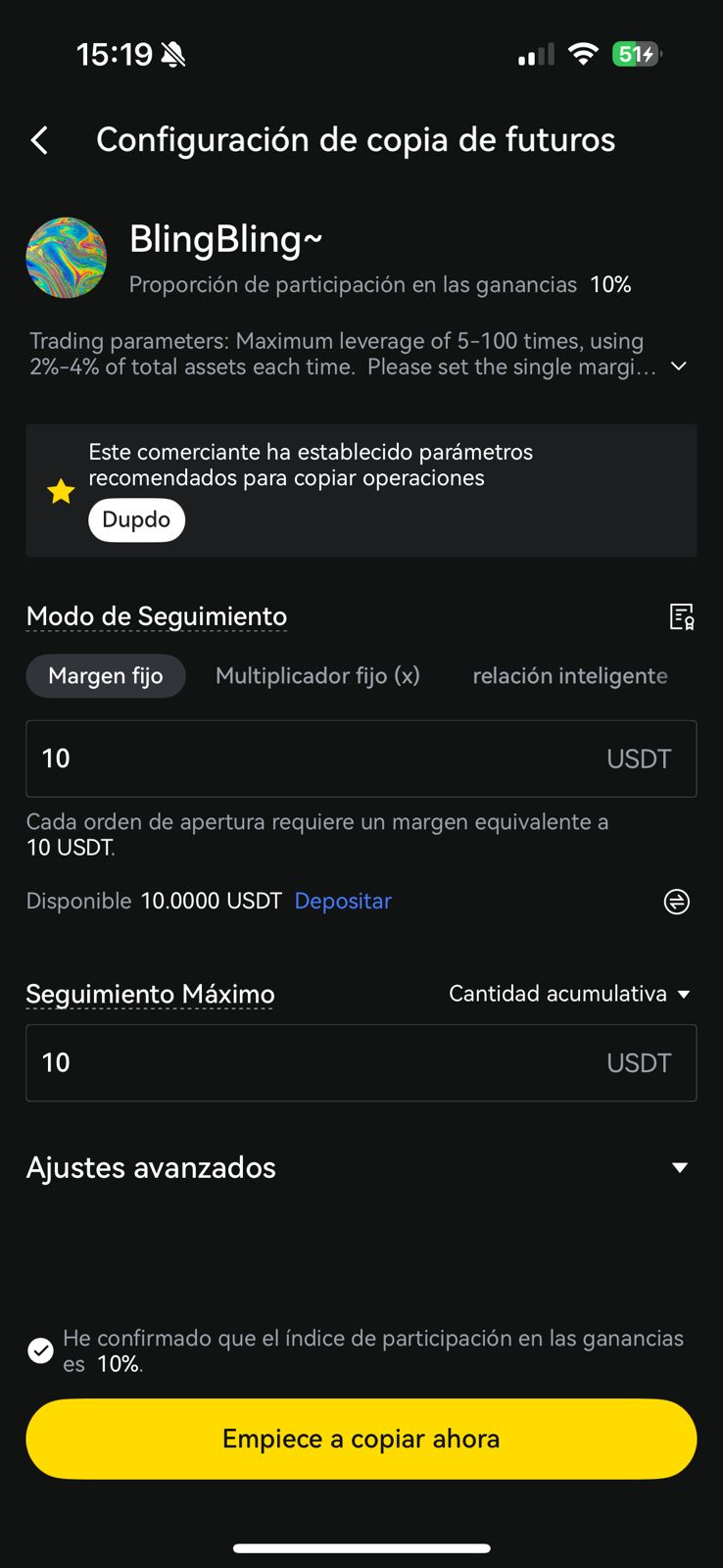
Task: Switch to Multiplicador fijo (x) mode
Action: point(317,676)
